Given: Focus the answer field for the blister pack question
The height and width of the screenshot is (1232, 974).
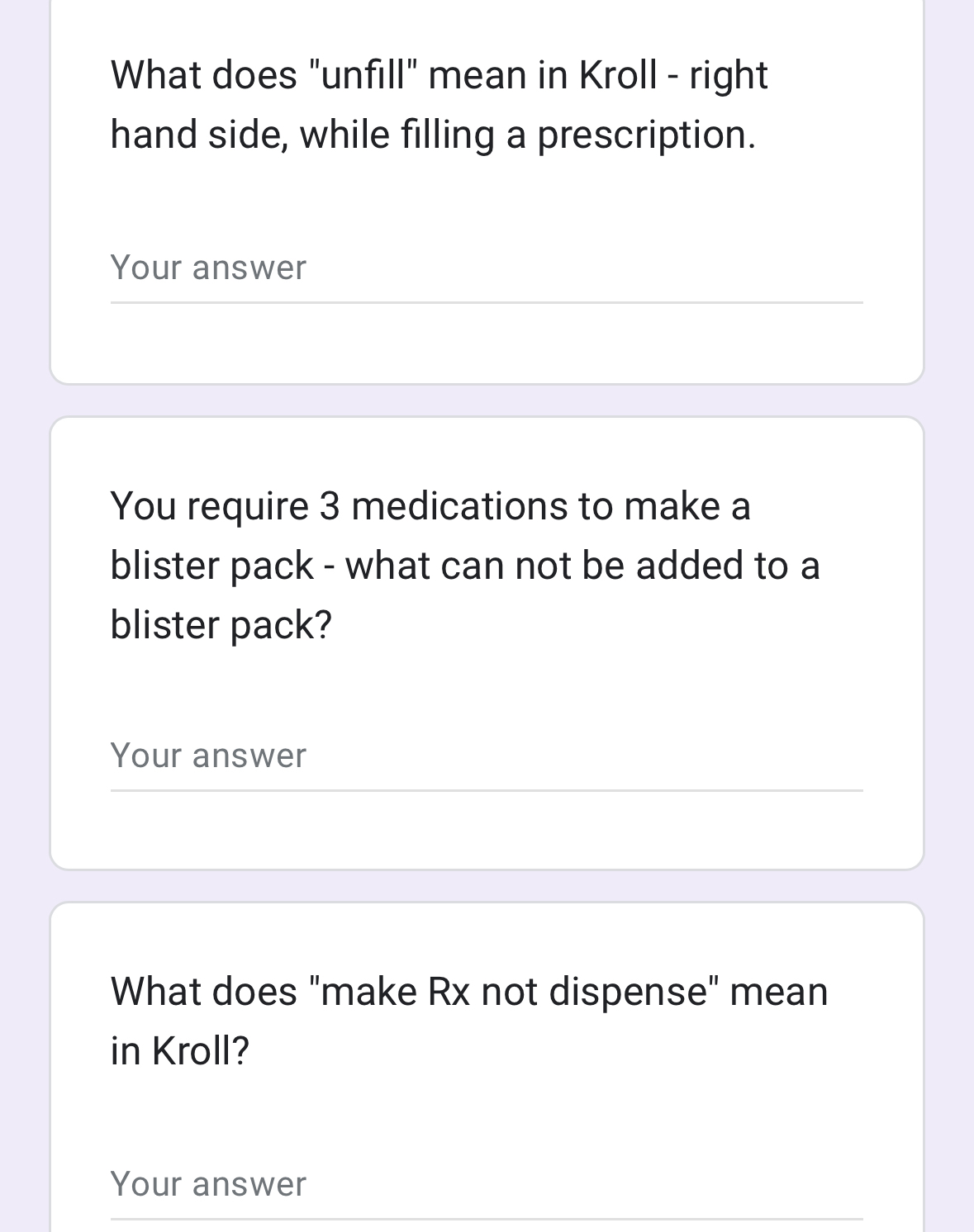Looking at the screenshot, I should click(x=486, y=756).
